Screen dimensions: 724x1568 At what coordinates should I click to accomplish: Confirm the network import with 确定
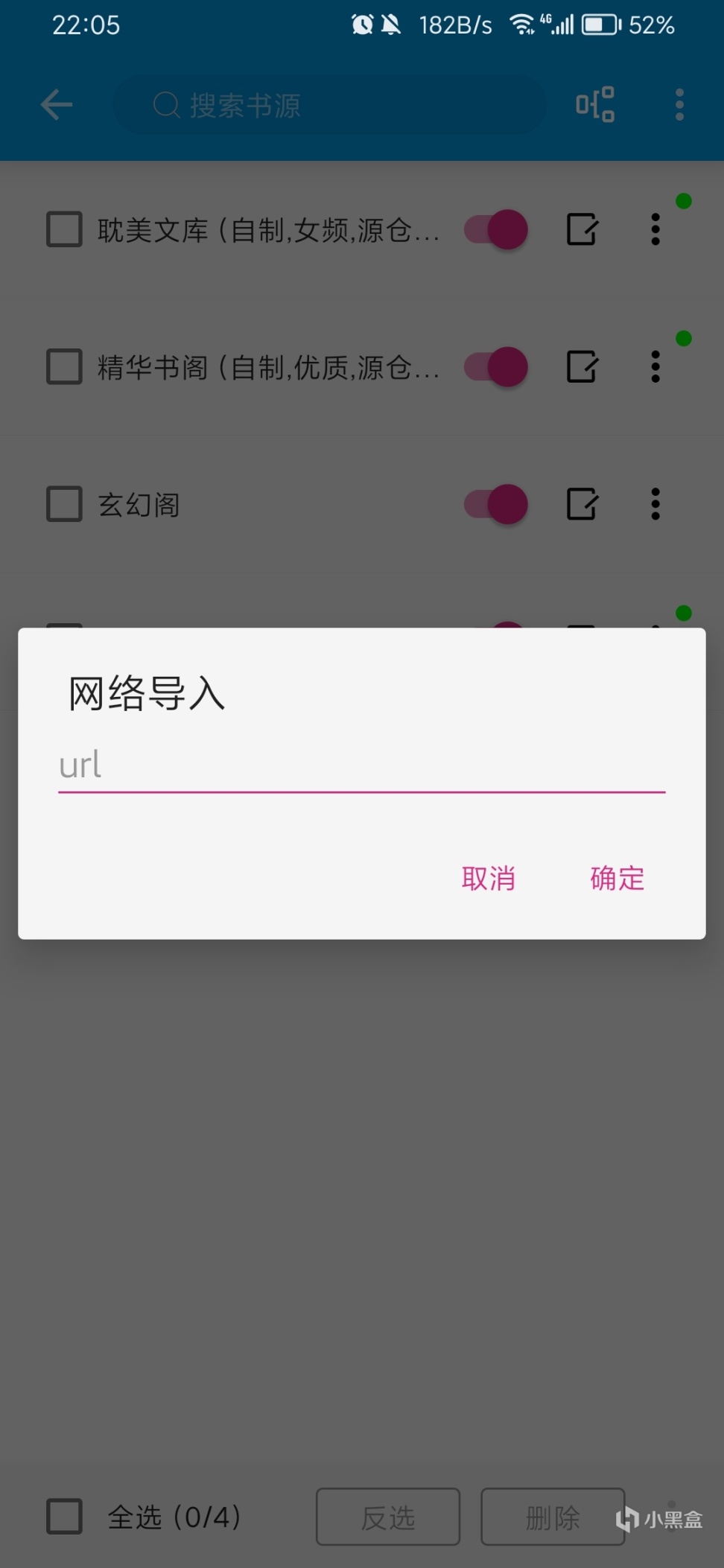click(x=617, y=879)
